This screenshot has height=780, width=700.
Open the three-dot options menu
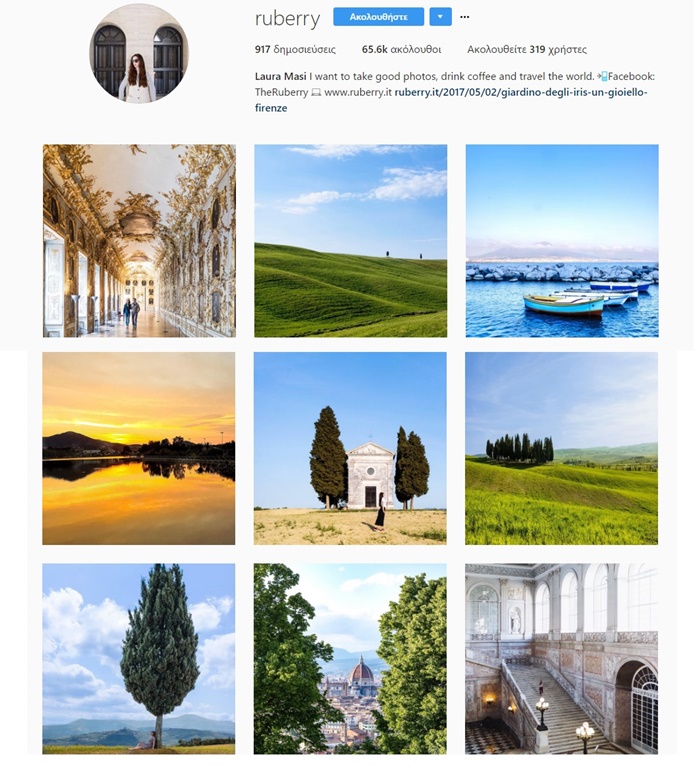pyautogui.click(x=465, y=17)
